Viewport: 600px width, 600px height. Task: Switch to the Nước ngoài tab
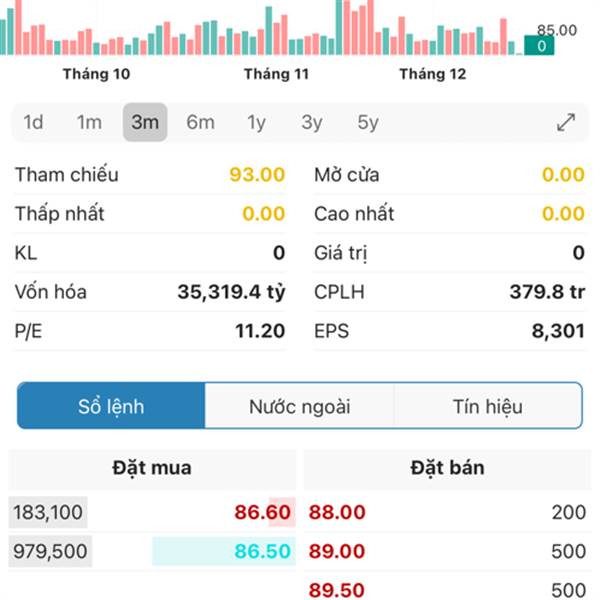tap(299, 407)
